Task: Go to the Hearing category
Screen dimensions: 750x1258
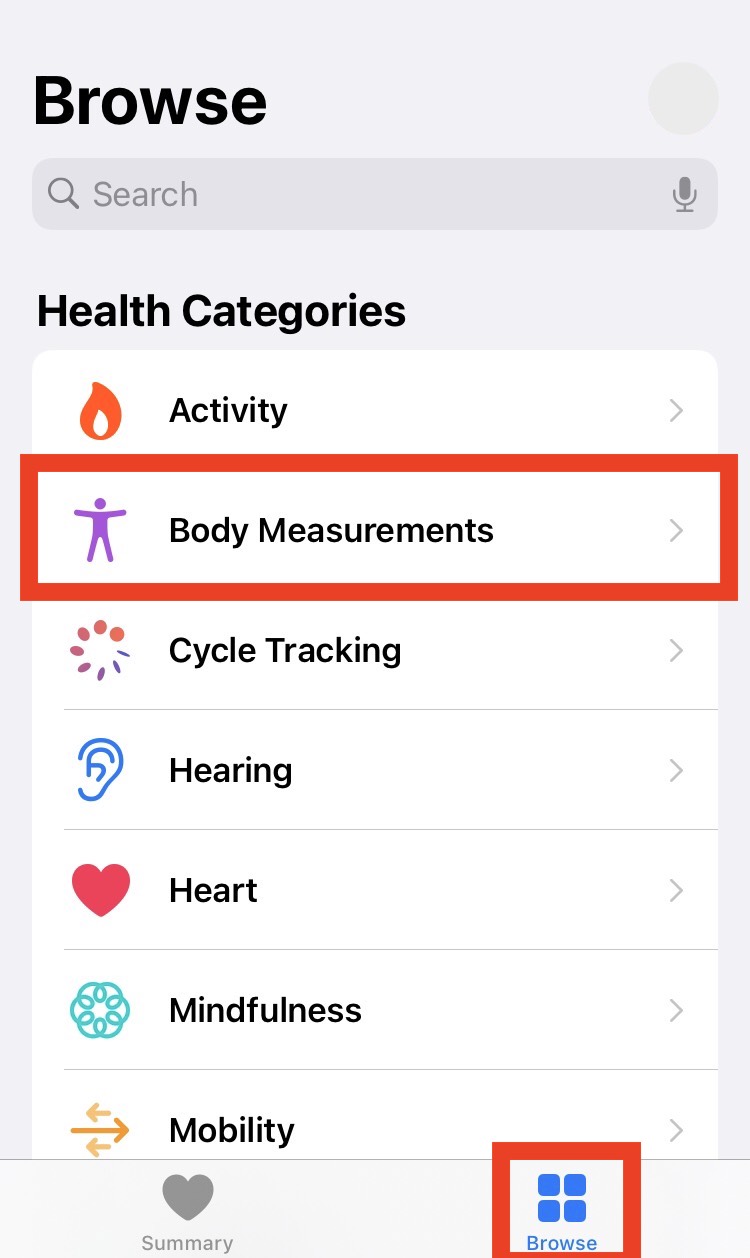Action: click(x=375, y=770)
